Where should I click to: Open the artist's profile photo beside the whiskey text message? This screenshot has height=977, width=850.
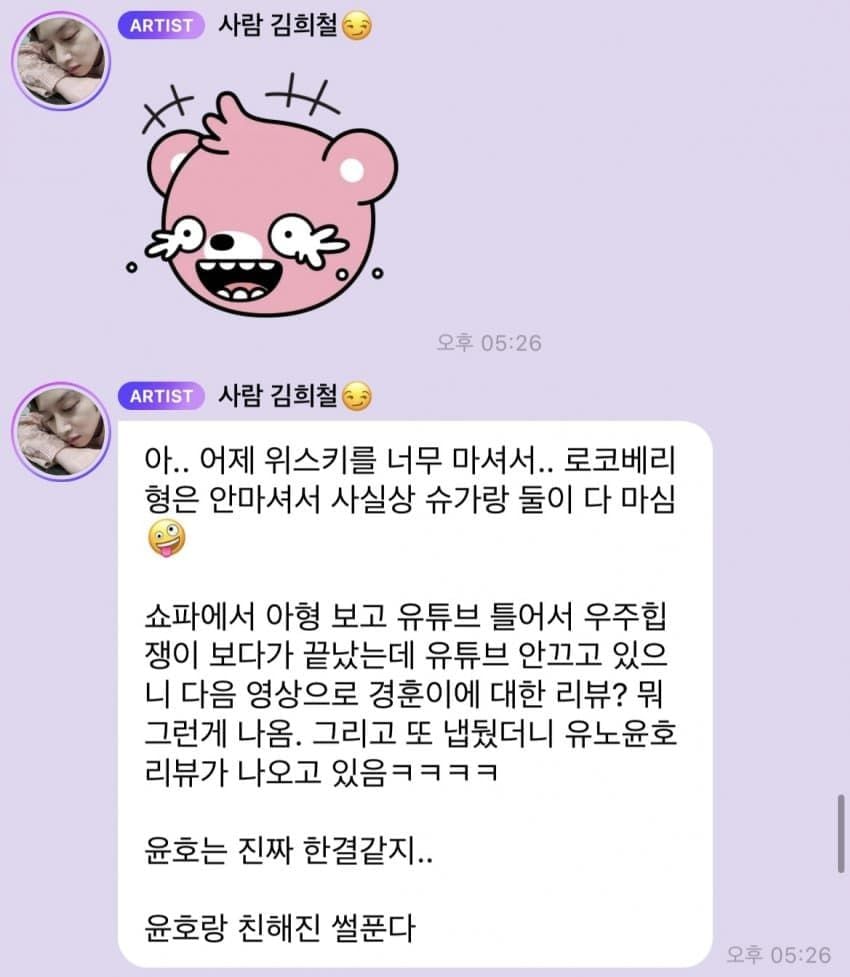60,431
